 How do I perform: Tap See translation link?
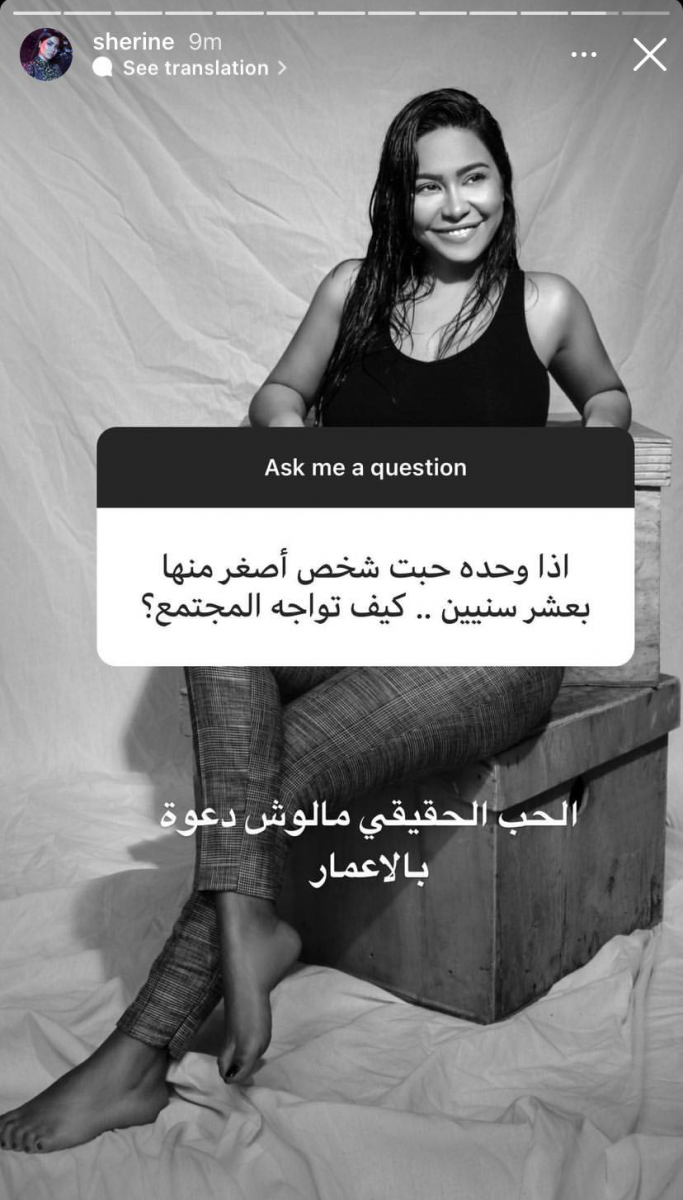[195, 68]
